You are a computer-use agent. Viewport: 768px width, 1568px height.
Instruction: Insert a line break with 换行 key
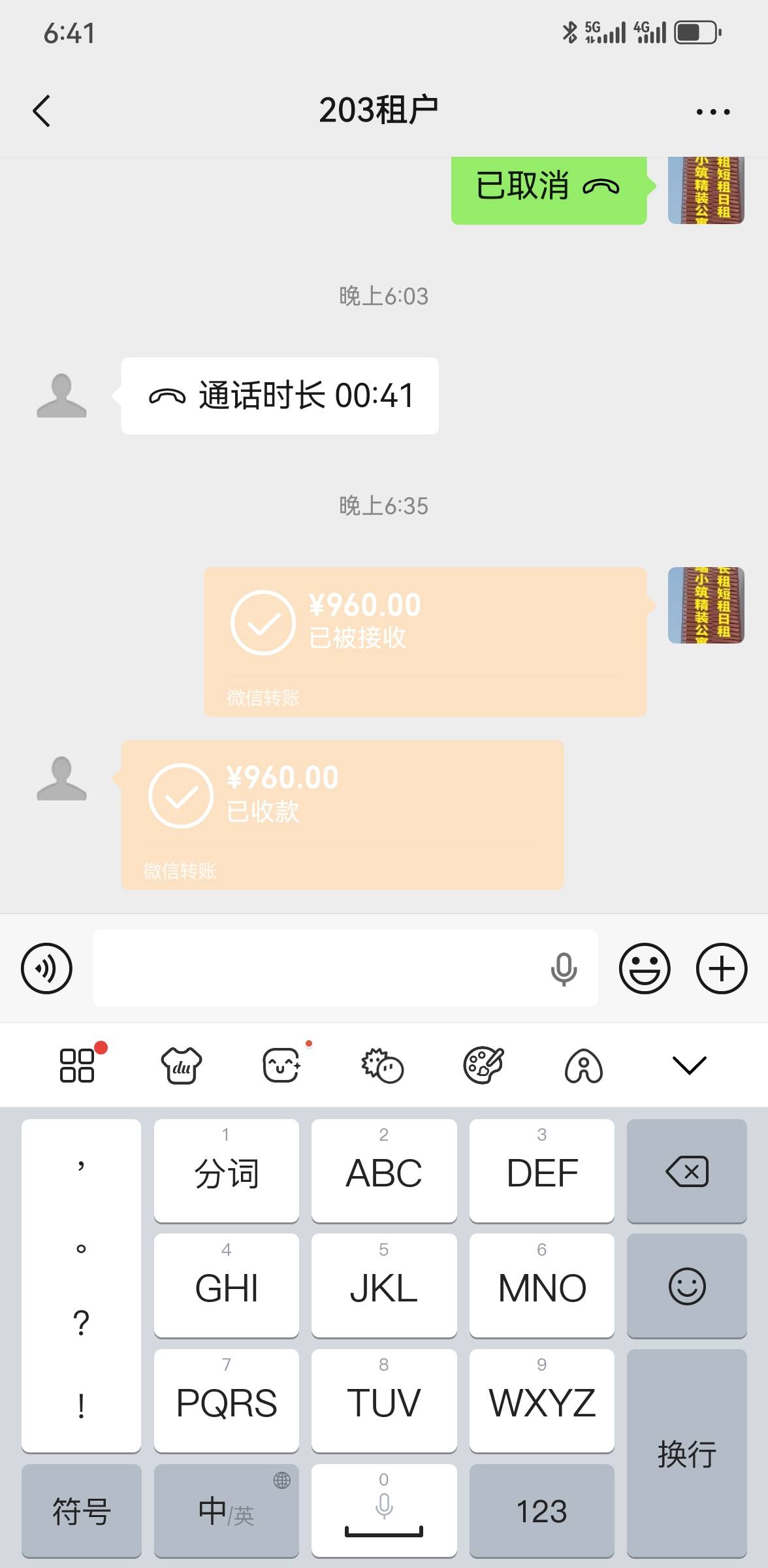click(686, 1454)
